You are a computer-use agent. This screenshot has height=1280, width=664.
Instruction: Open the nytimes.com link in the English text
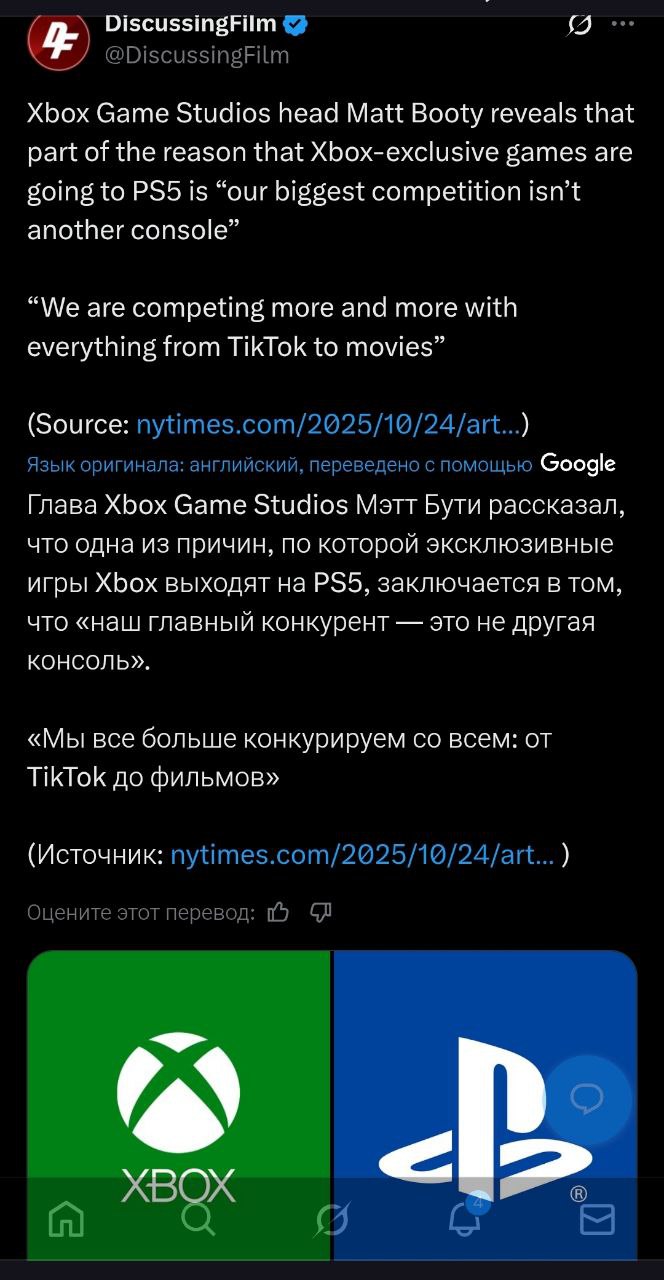pos(327,424)
